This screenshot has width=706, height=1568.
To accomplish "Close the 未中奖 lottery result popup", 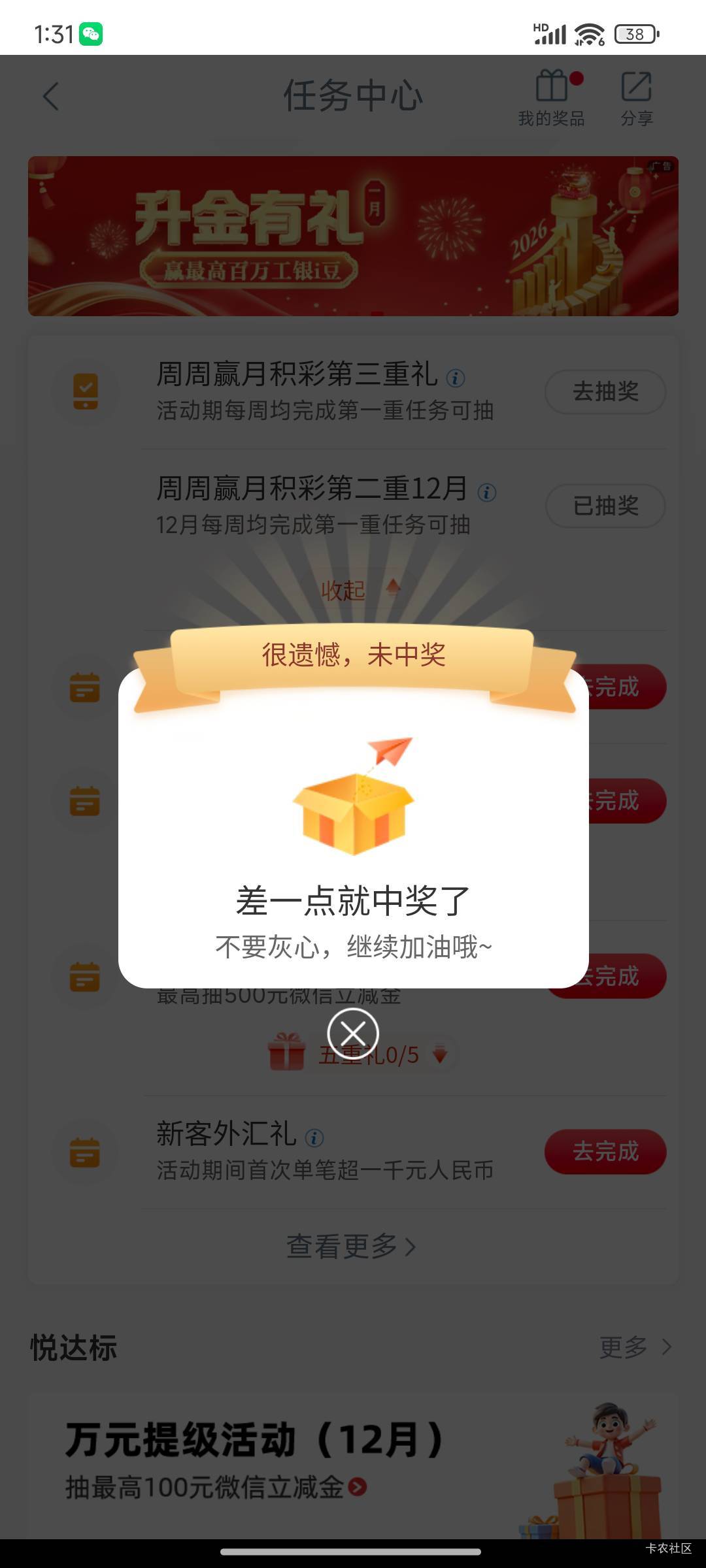I will click(x=353, y=1034).
